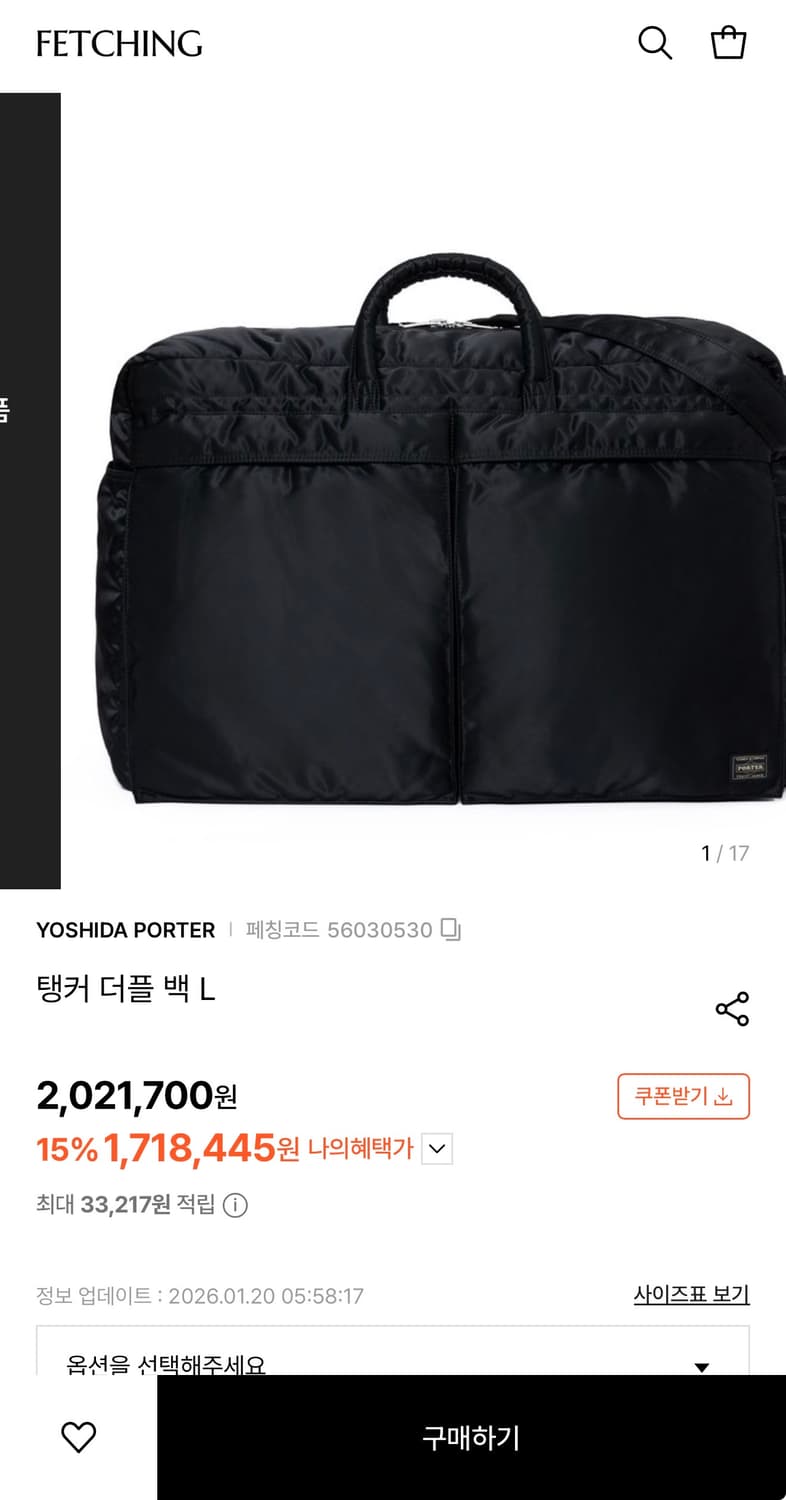View the shopping bag in the header
This screenshot has width=786, height=1500.
click(728, 42)
